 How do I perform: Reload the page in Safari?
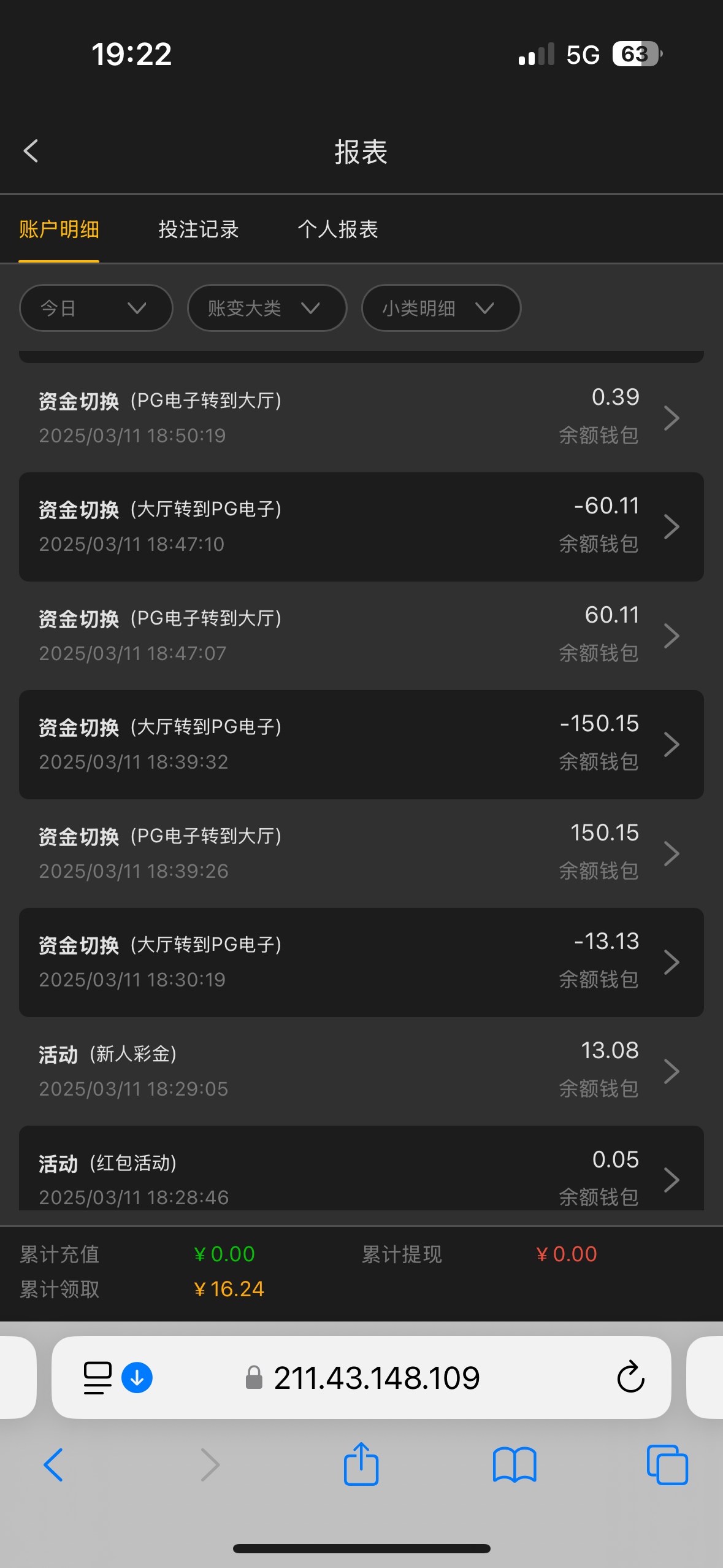630,1377
